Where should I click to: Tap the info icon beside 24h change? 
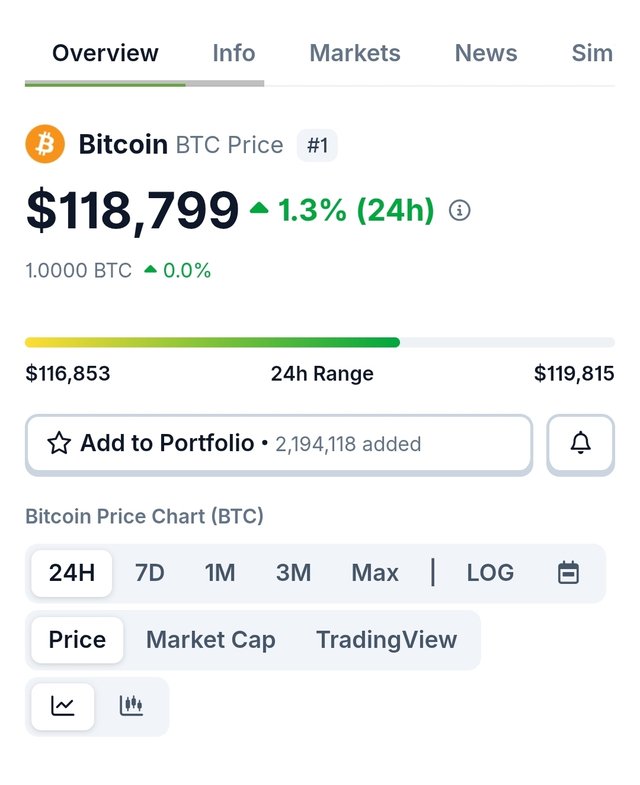460,210
